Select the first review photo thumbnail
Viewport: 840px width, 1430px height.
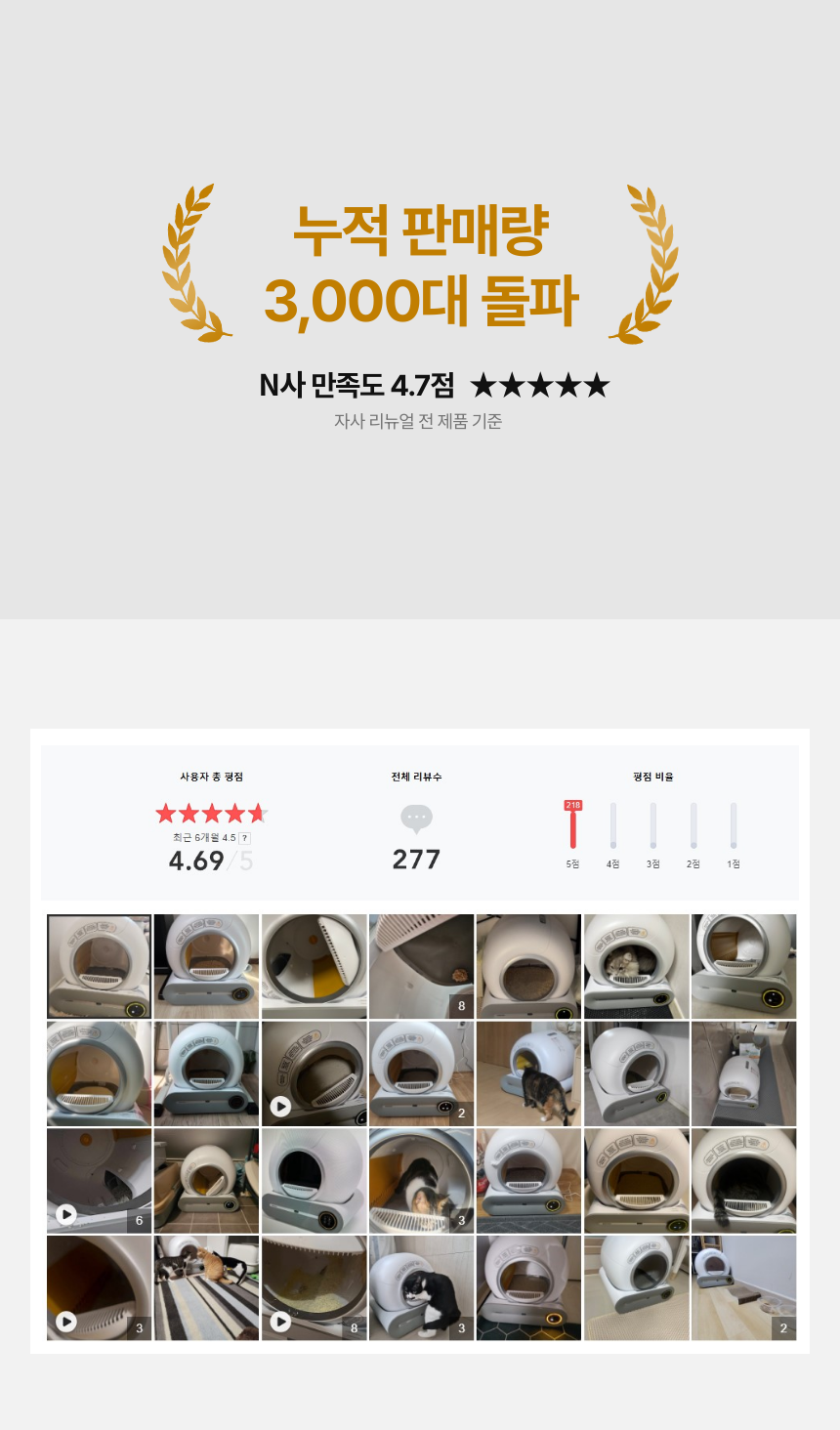pyautogui.click(x=99, y=967)
